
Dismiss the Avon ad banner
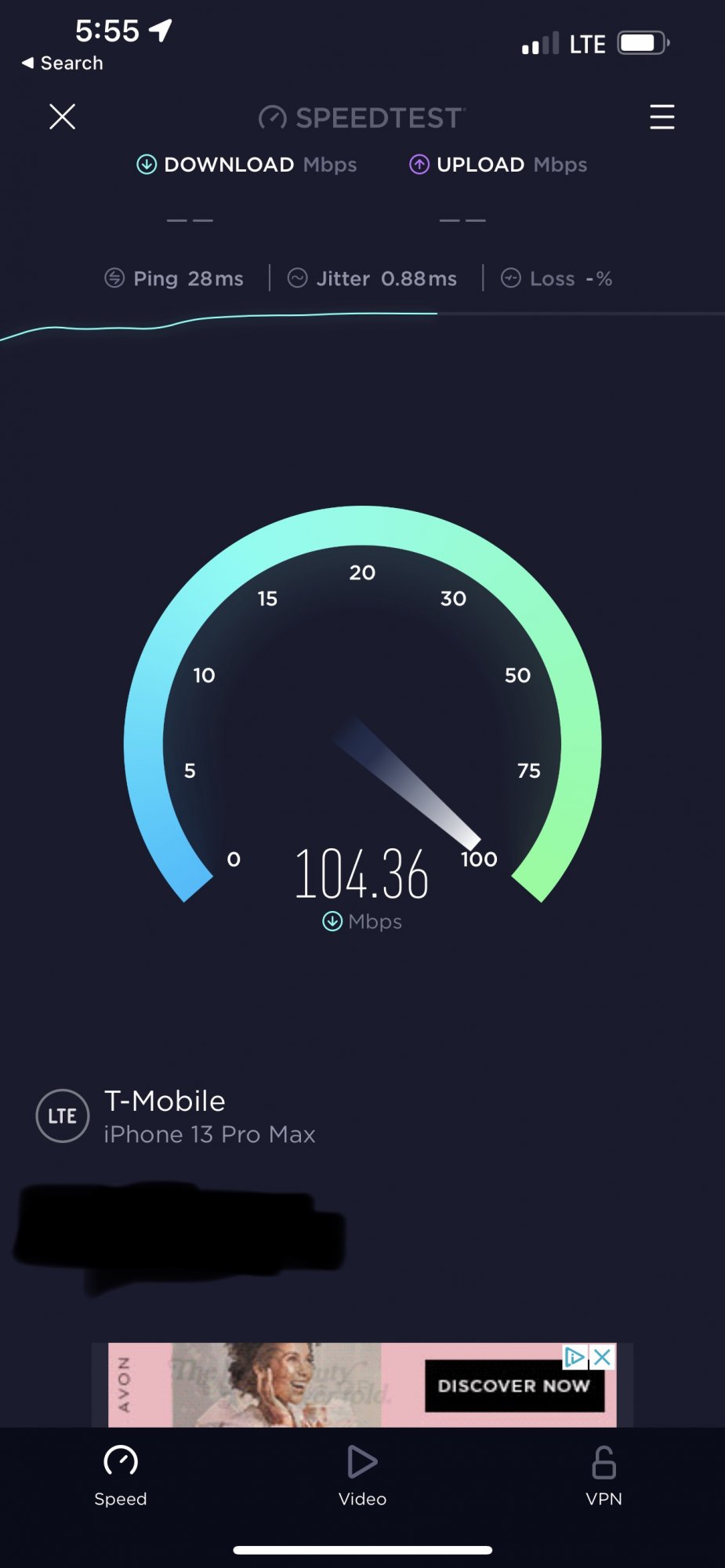pyautogui.click(x=603, y=1357)
